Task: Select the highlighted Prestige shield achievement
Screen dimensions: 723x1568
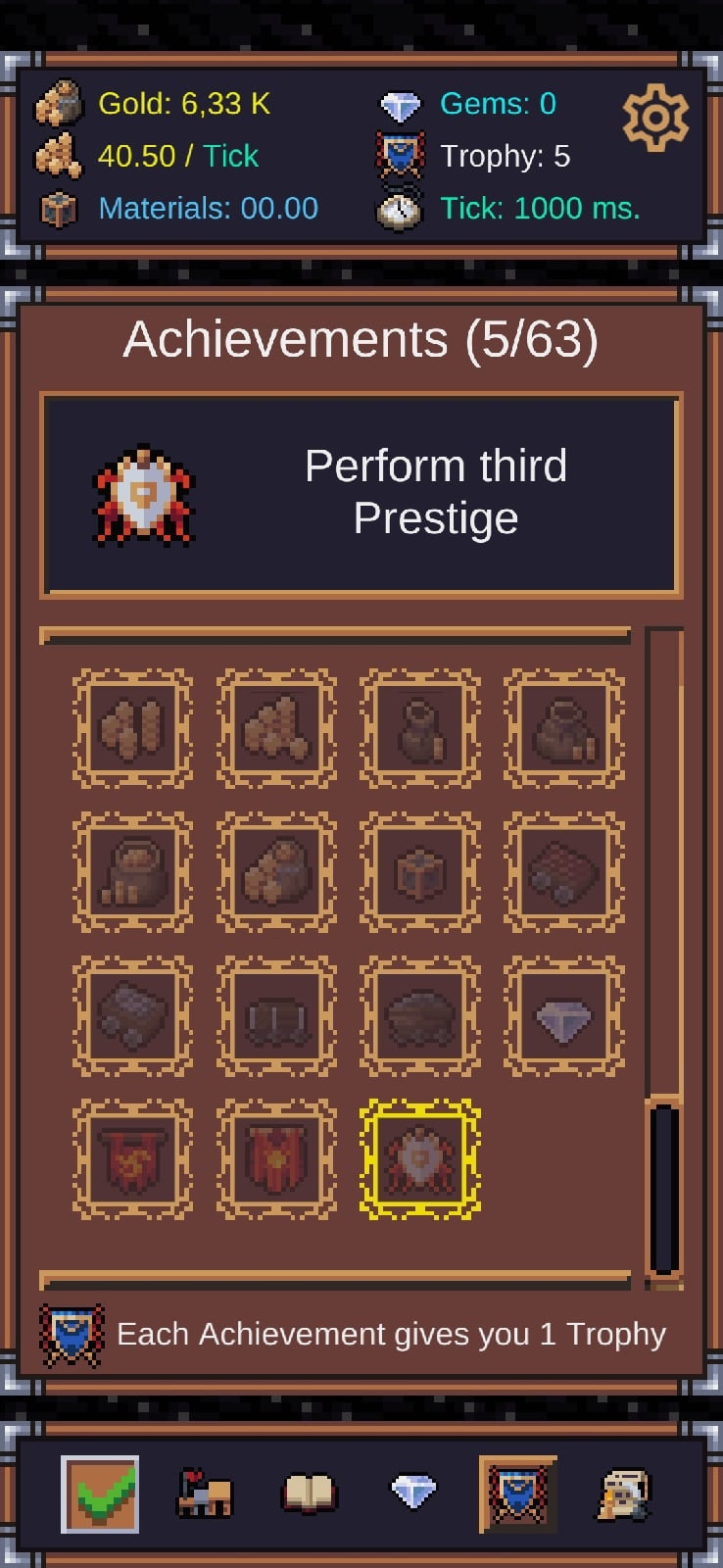Action: [419, 1158]
